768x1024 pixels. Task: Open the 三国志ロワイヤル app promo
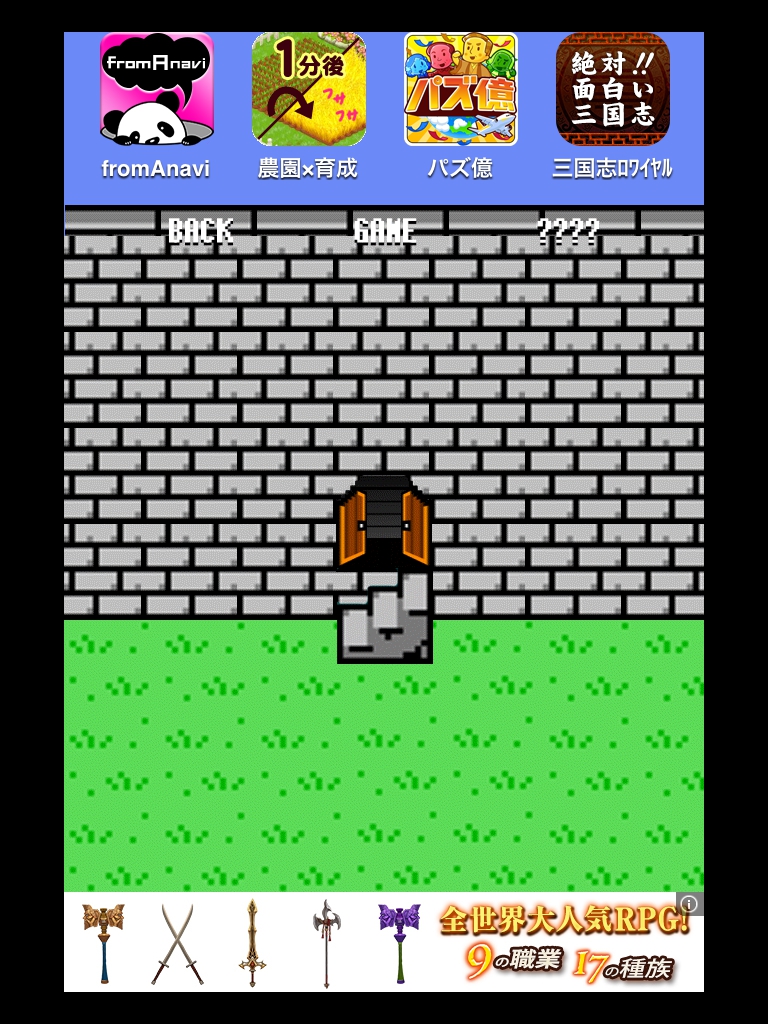(x=612, y=91)
